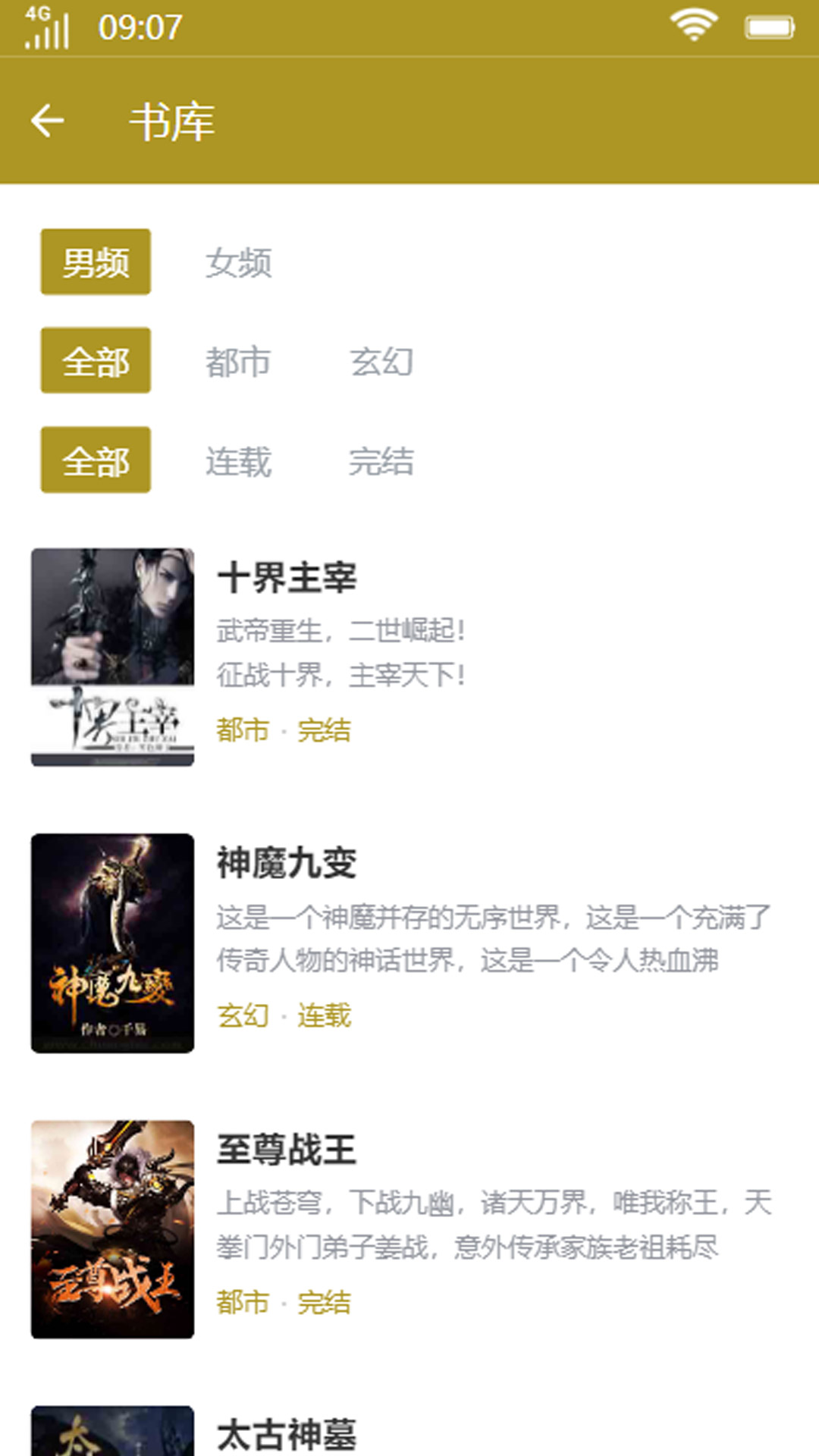Select 全部 in the genre filter row
Screen dimensions: 819x1456
(x=96, y=361)
